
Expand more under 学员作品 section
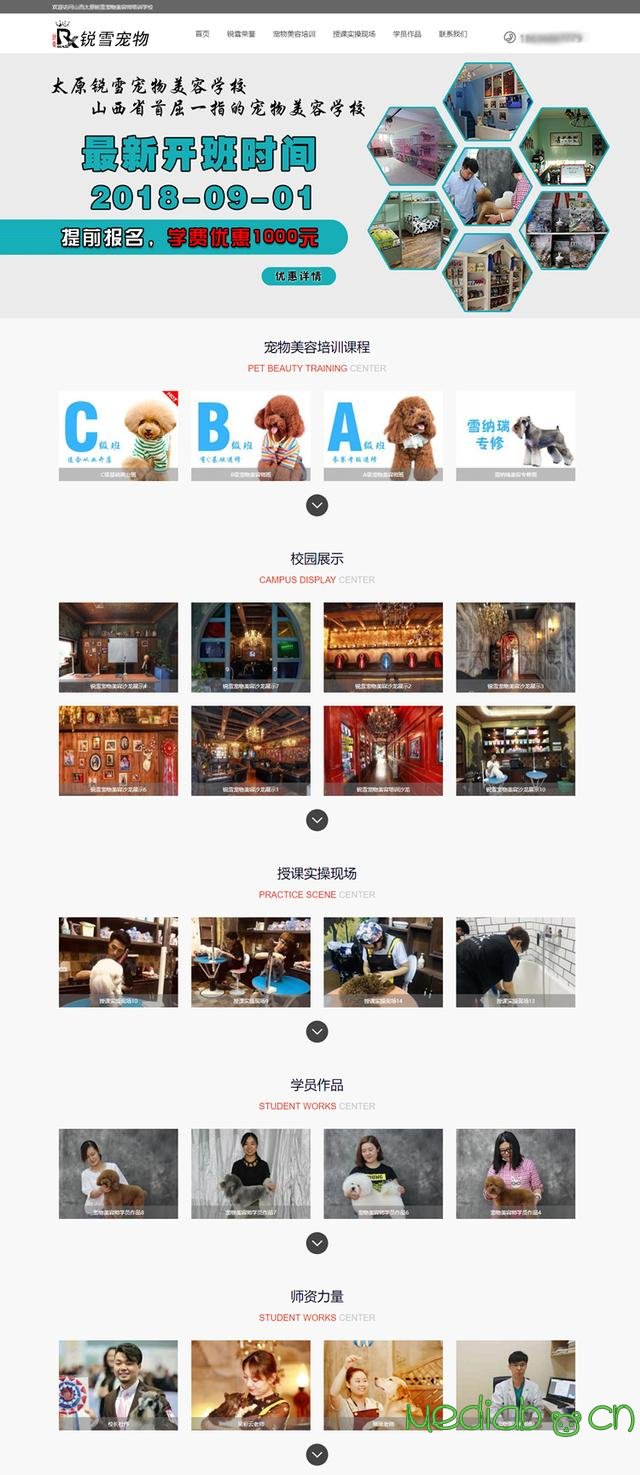pos(317,1243)
